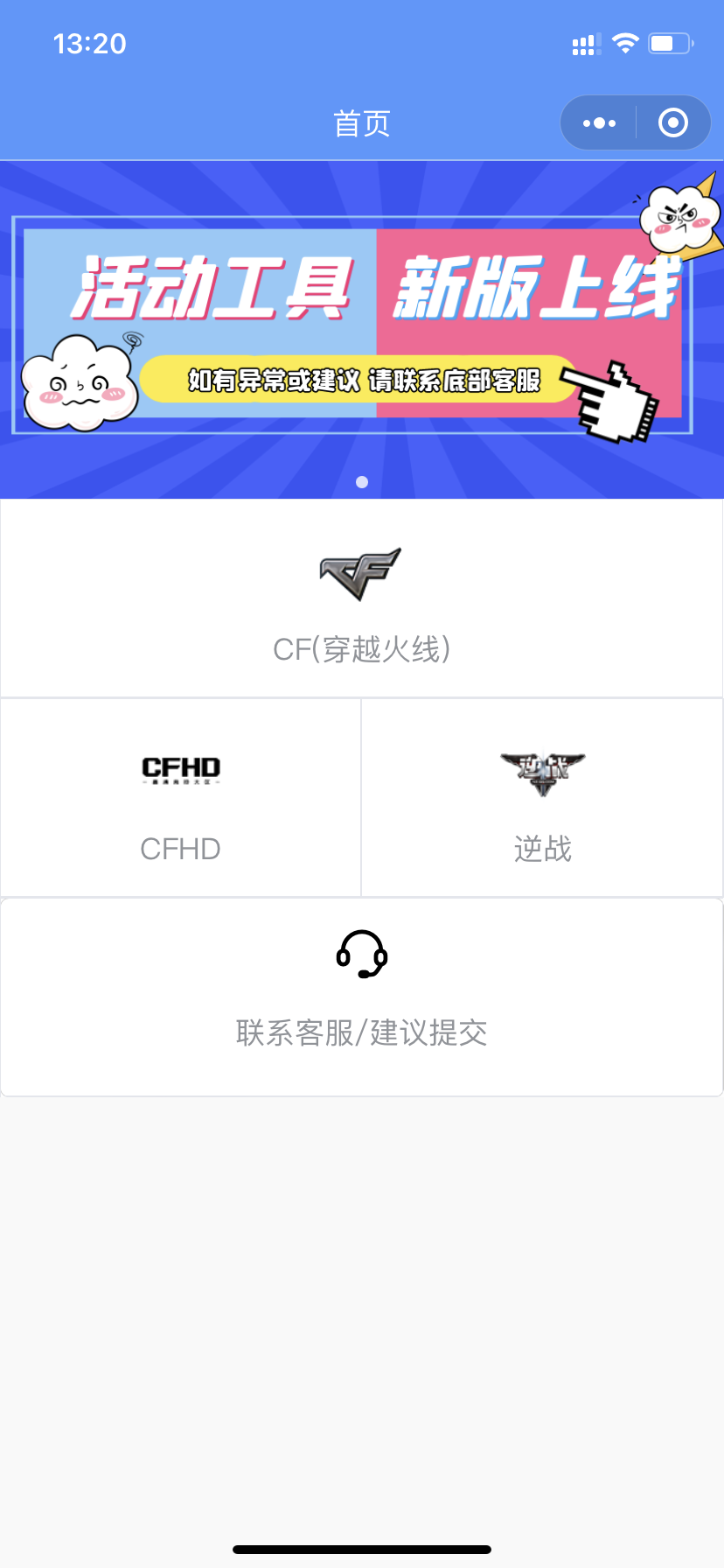
Task: Tap the home indicator bar at bottom
Action: 361,1547
